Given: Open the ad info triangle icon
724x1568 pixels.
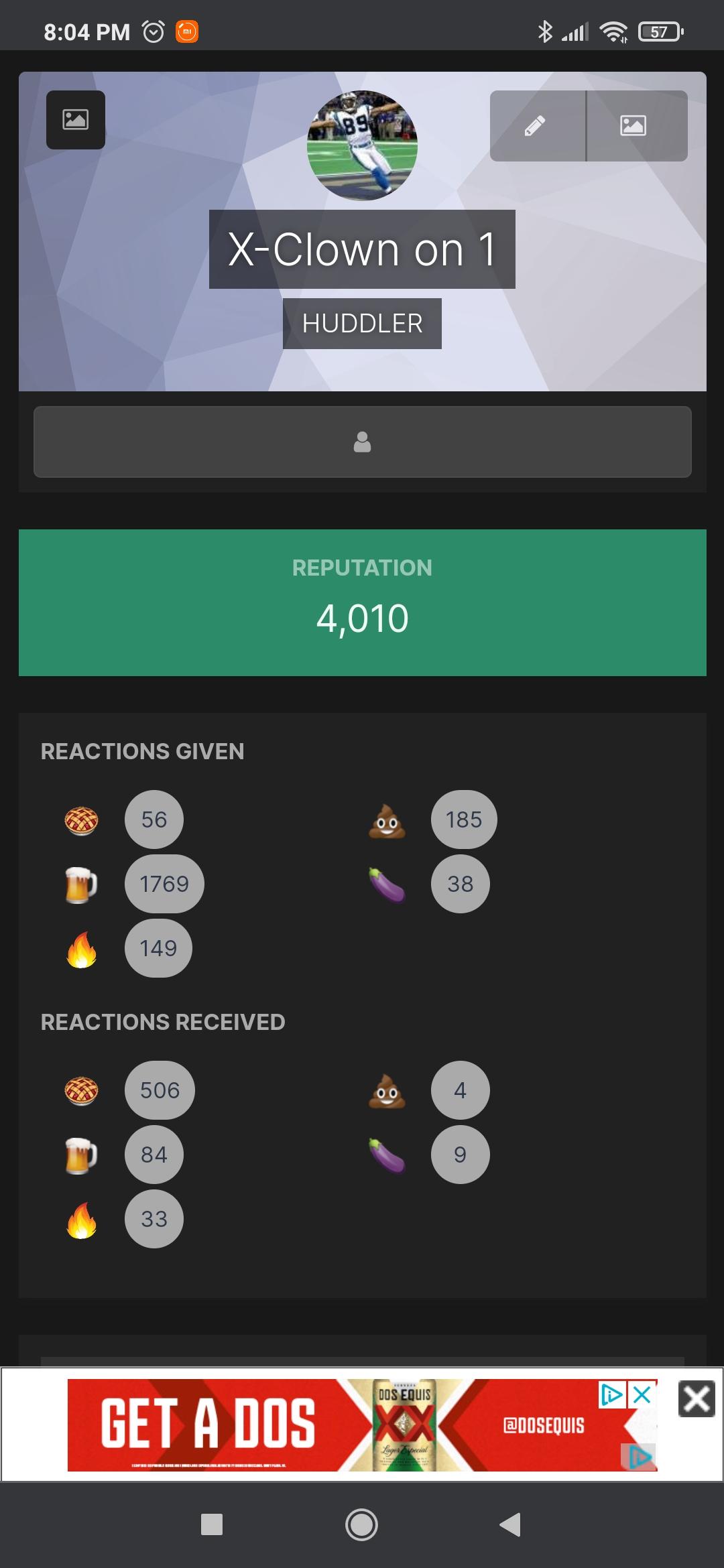Looking at the screenshot, I should pos(612,1394).
